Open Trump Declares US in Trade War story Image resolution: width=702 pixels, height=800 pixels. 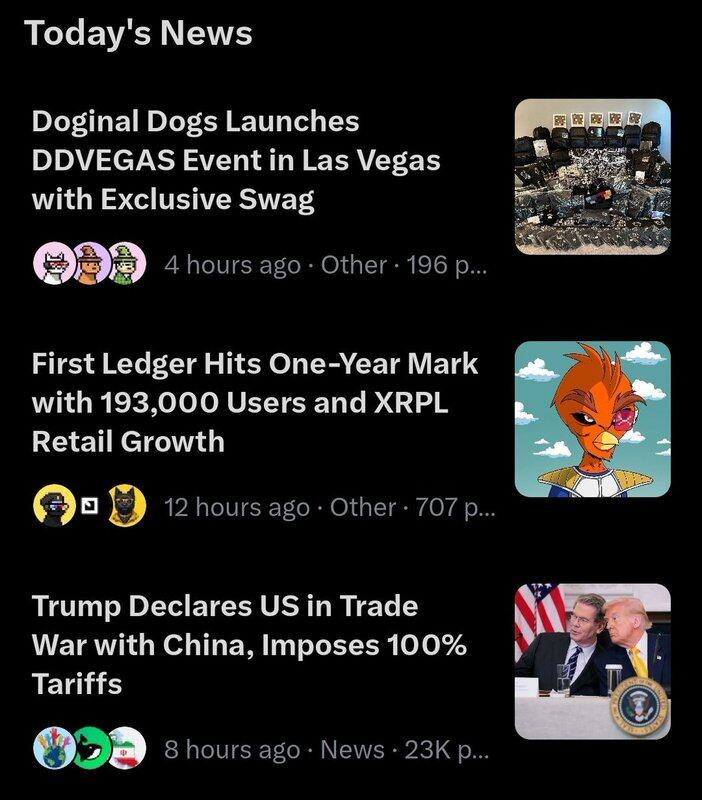tap(249, 645)
